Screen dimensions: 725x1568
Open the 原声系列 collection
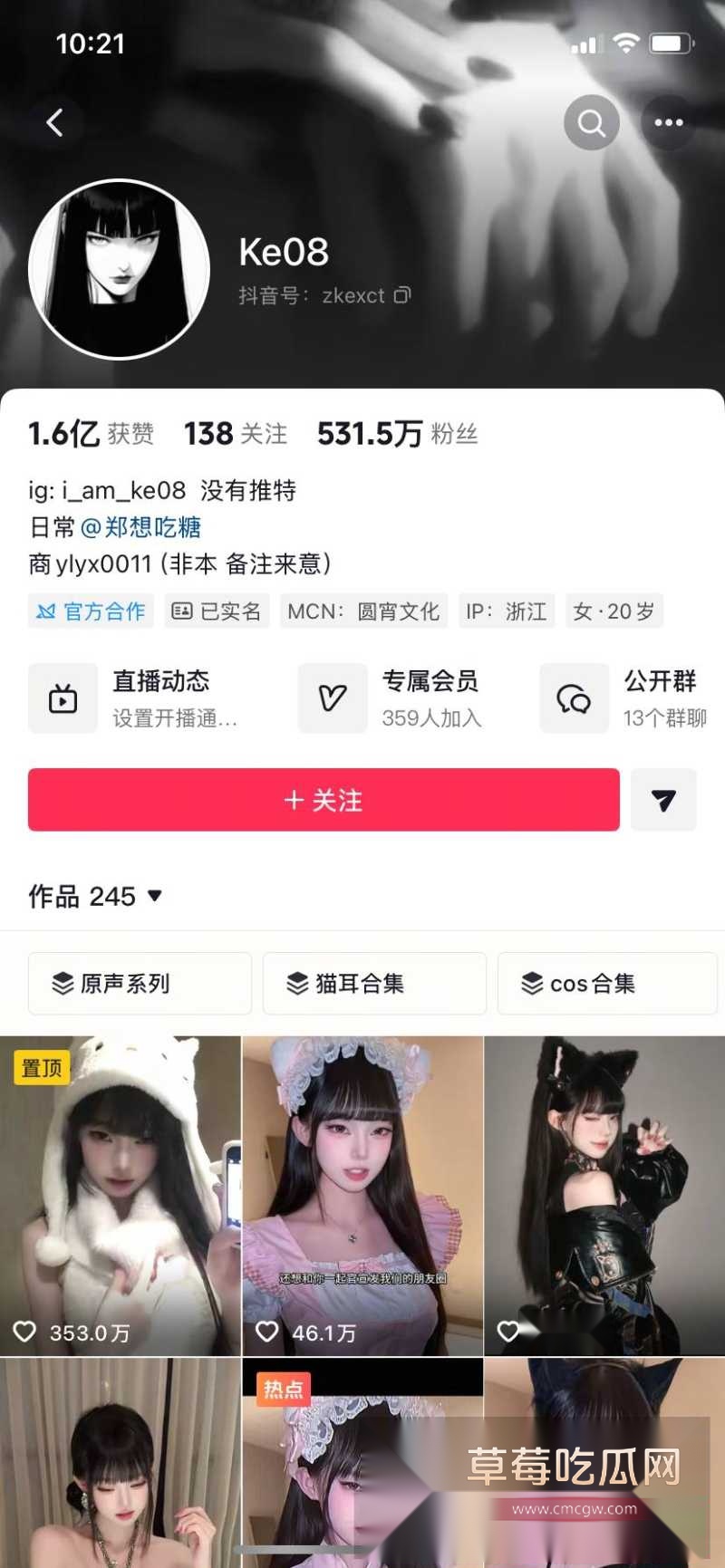(x=140, y=984)
